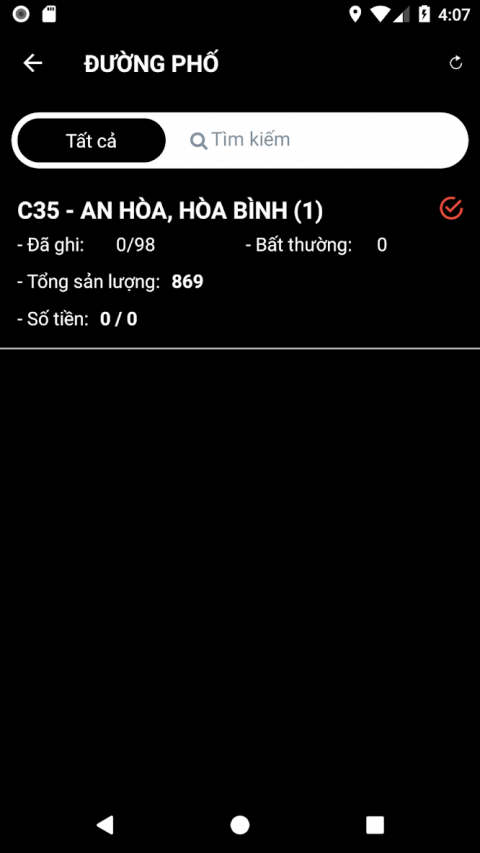This screenshot has height=853, width=480.
Task: Open the C35 - AN HÒA, HÒA BÌNH route
Action: pyautogui.click(x=240, y=265)
